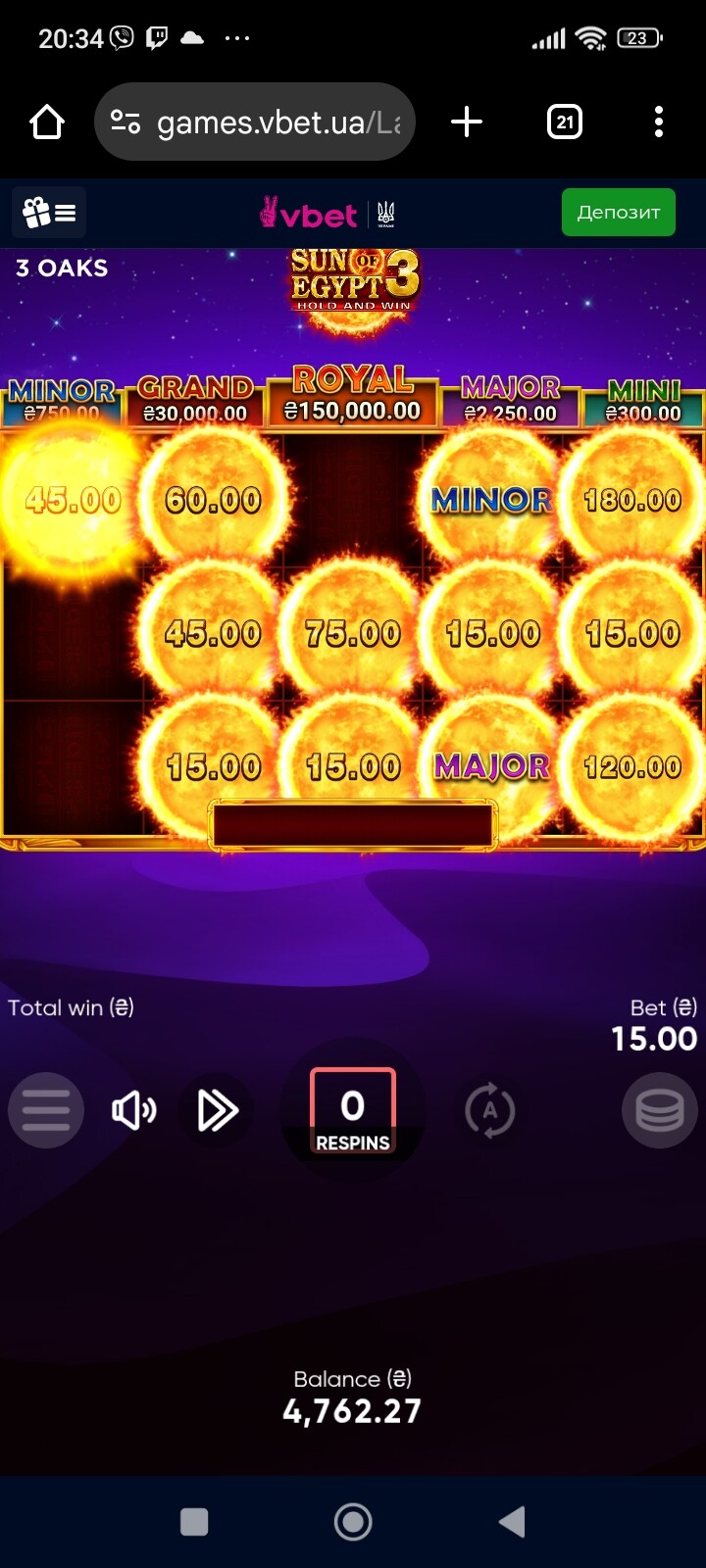Tap the green Депозит button
Screen dimensions: 706x1568
(x=619, y=213)
